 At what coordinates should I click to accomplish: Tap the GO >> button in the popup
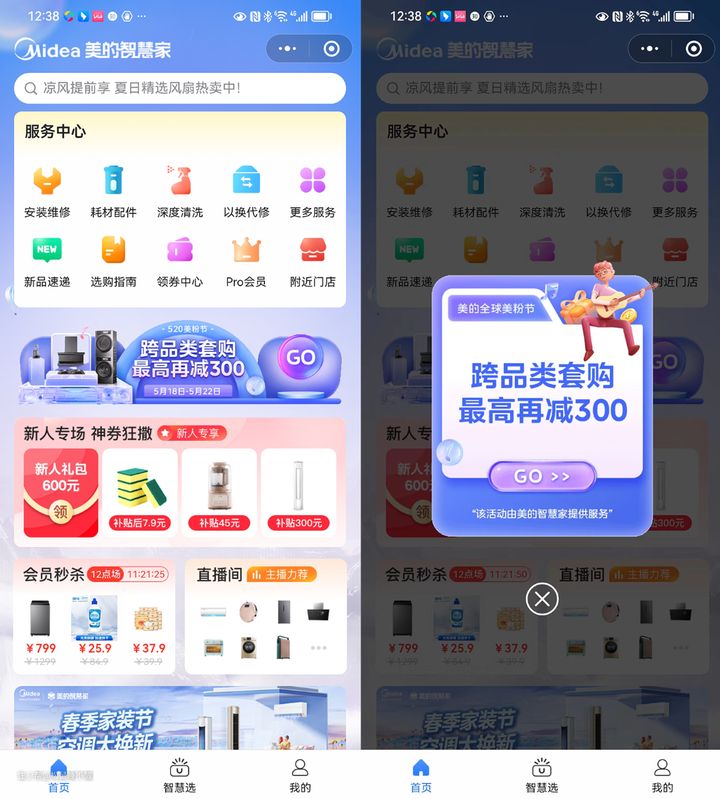pos(541,476)
